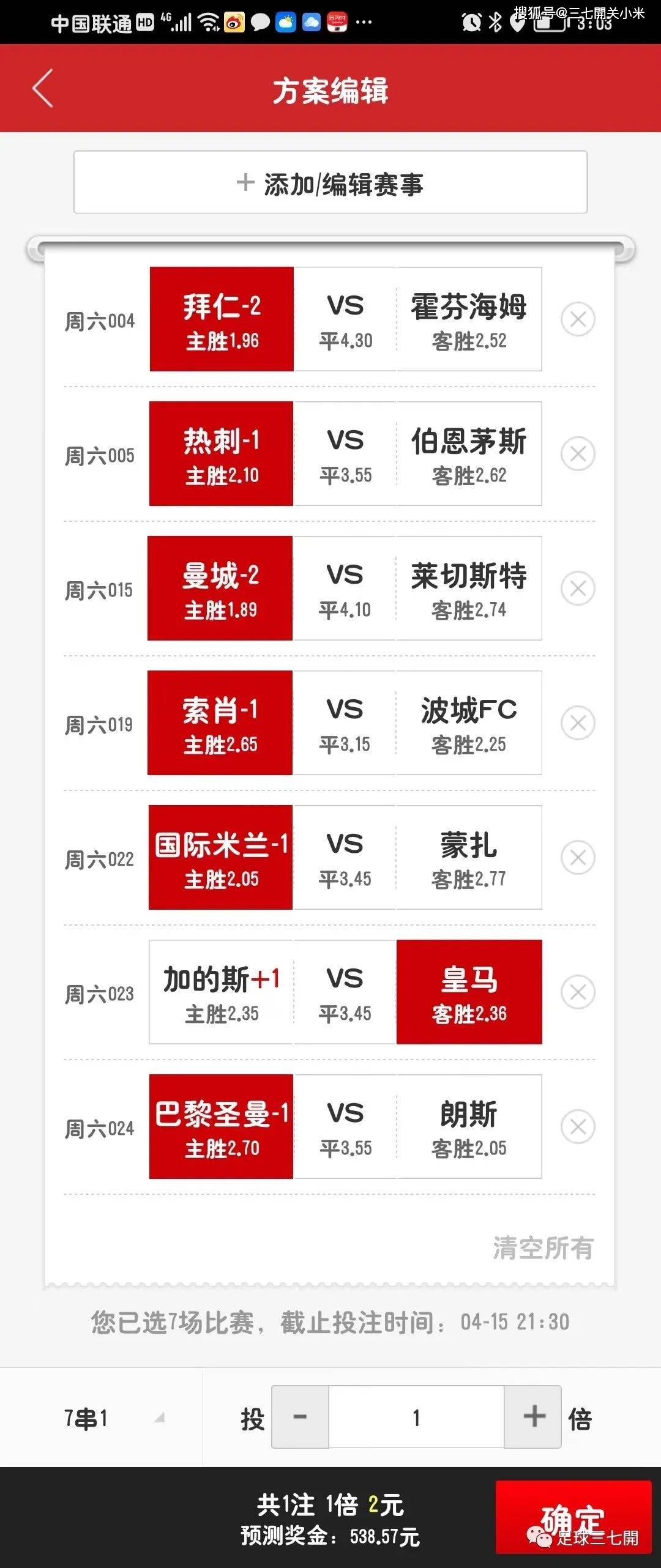The width and height of the screenshot is (661, 1568).
Task: Remove 曼城 vs 莱切斯特 match with X icon
Action: pos(578,588)
